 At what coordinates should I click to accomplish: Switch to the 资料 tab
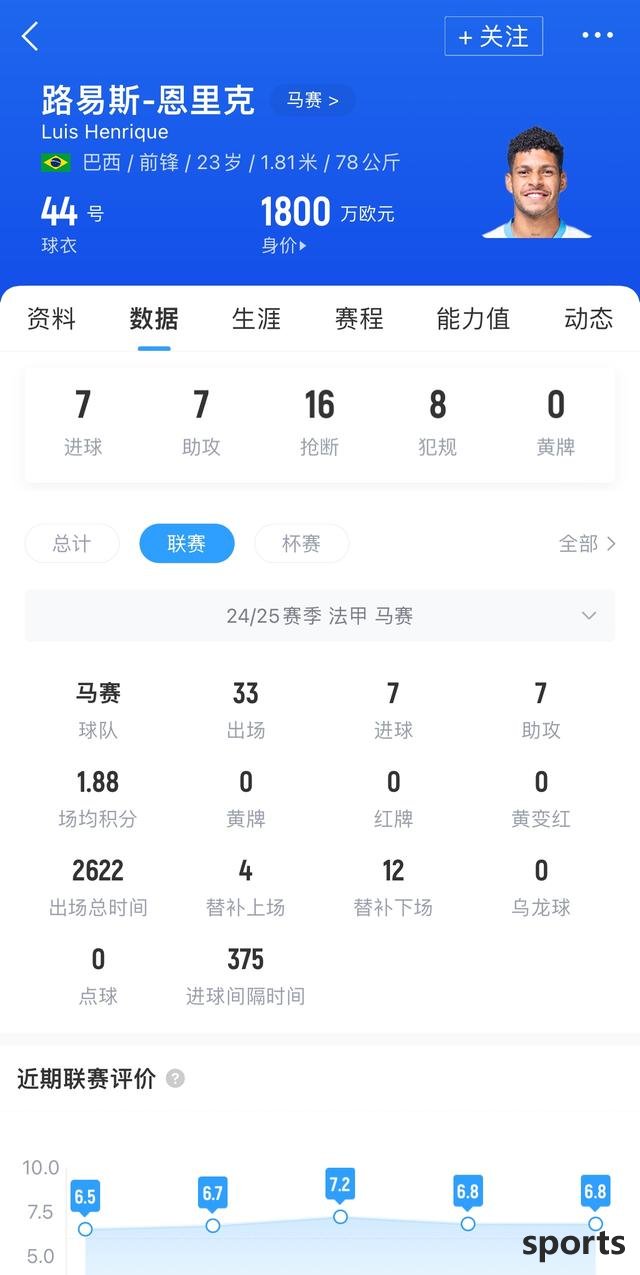51,319
